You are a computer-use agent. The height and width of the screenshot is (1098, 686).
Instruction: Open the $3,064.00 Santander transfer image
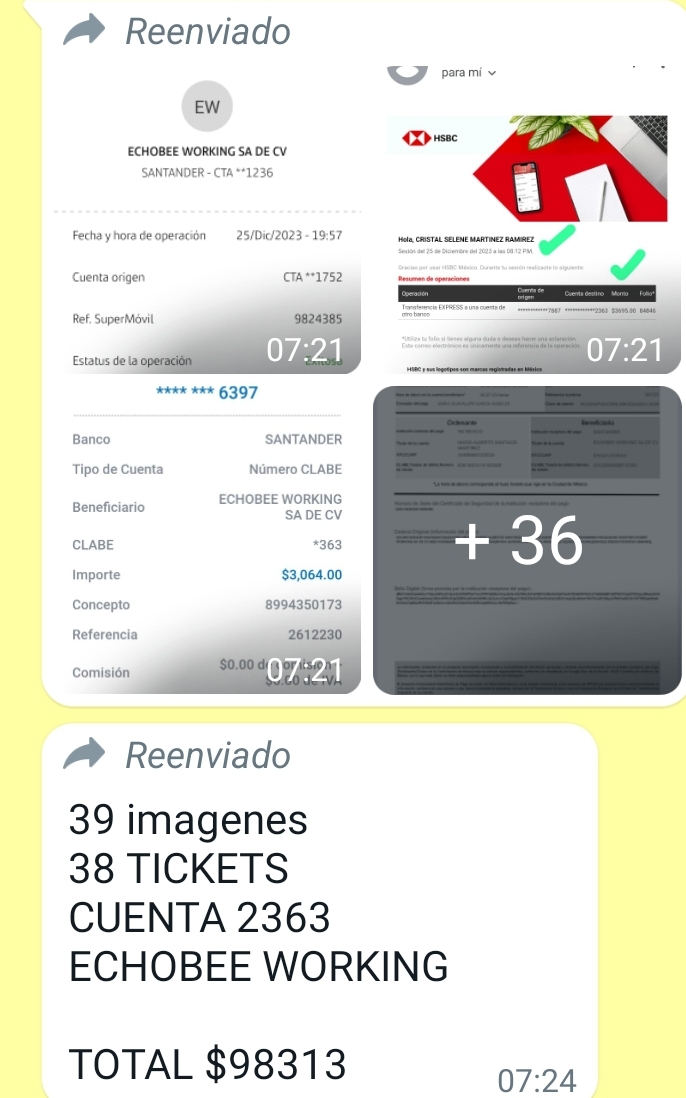pos(207,540)
